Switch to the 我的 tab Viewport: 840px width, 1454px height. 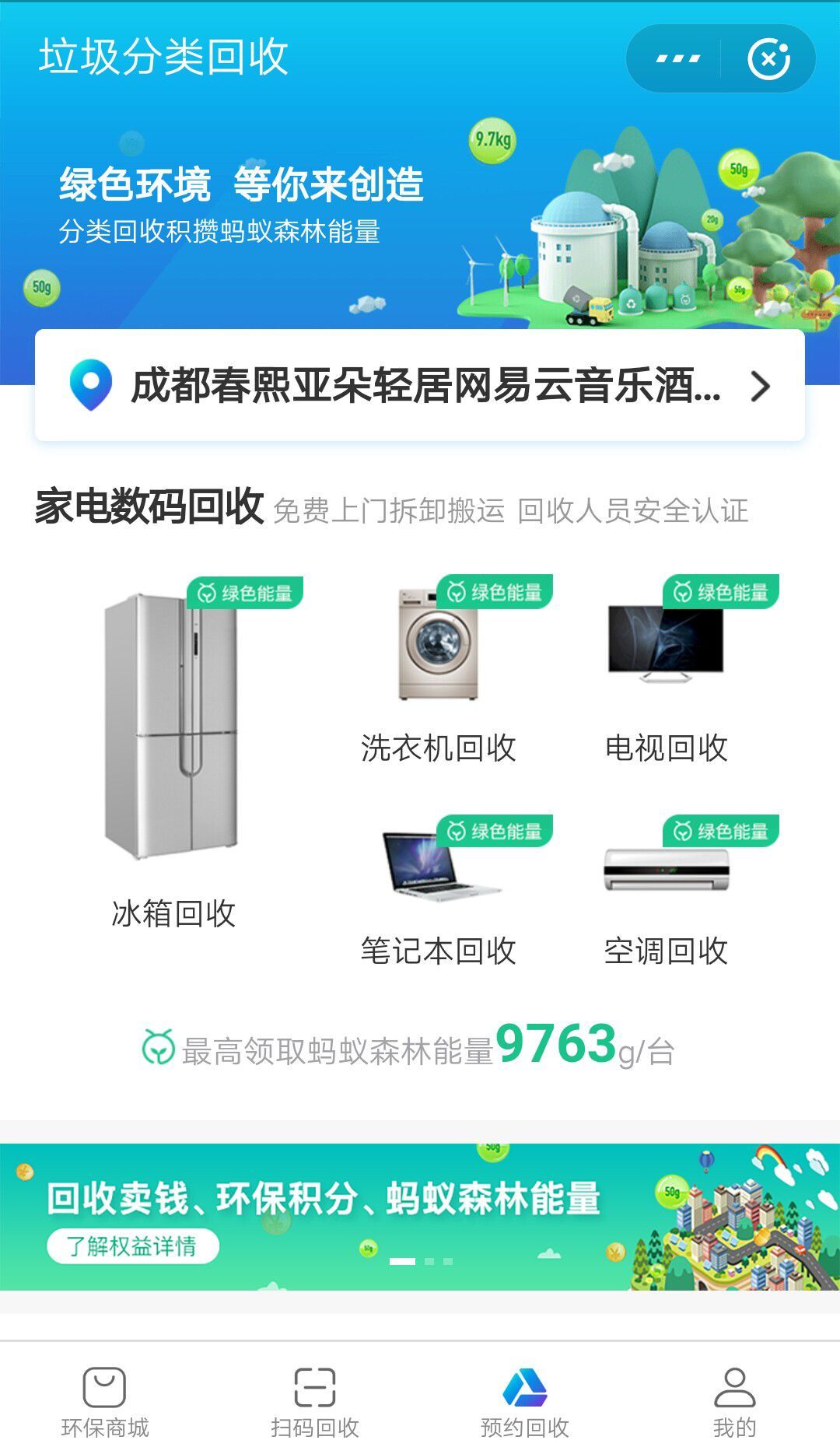734,1401
